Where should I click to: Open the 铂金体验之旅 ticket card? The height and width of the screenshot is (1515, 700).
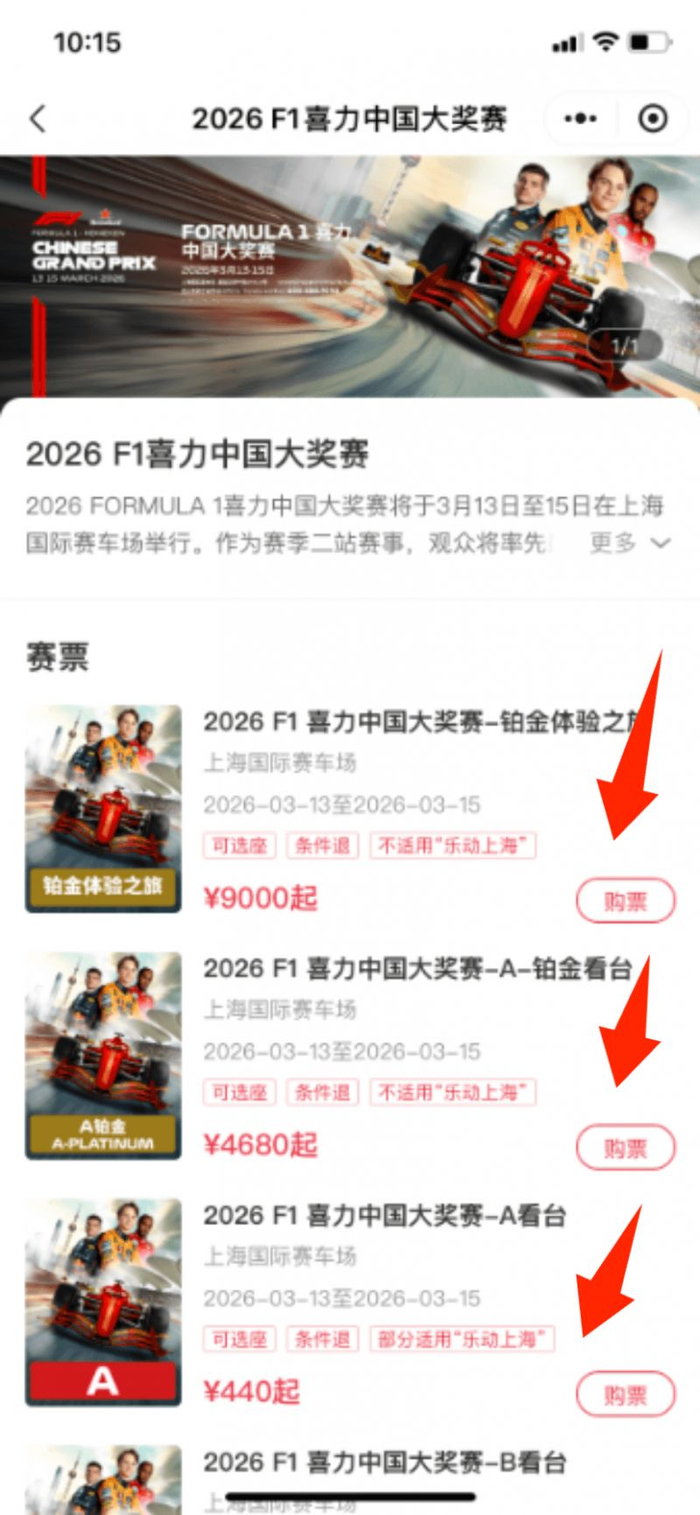point(350,808)
